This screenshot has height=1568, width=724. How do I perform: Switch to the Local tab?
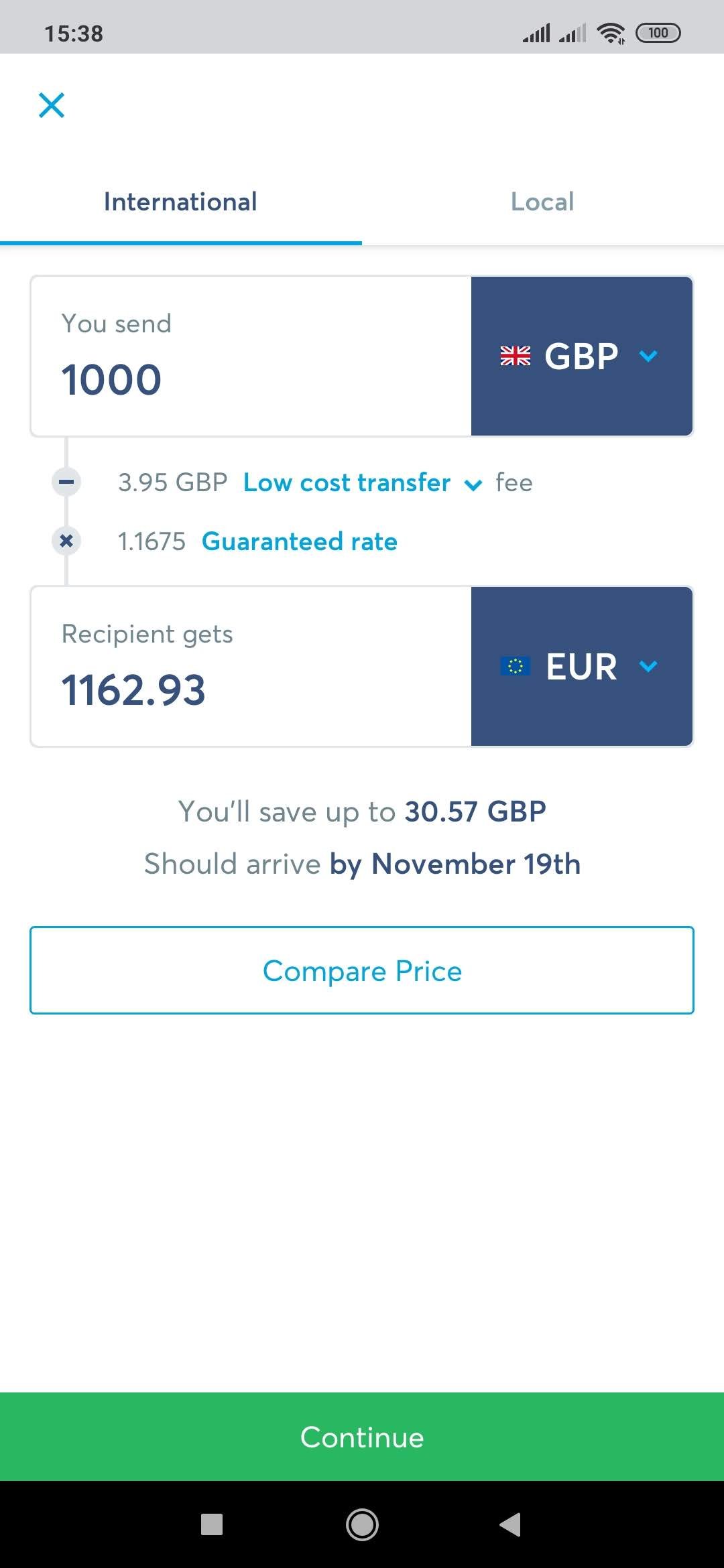542,202
